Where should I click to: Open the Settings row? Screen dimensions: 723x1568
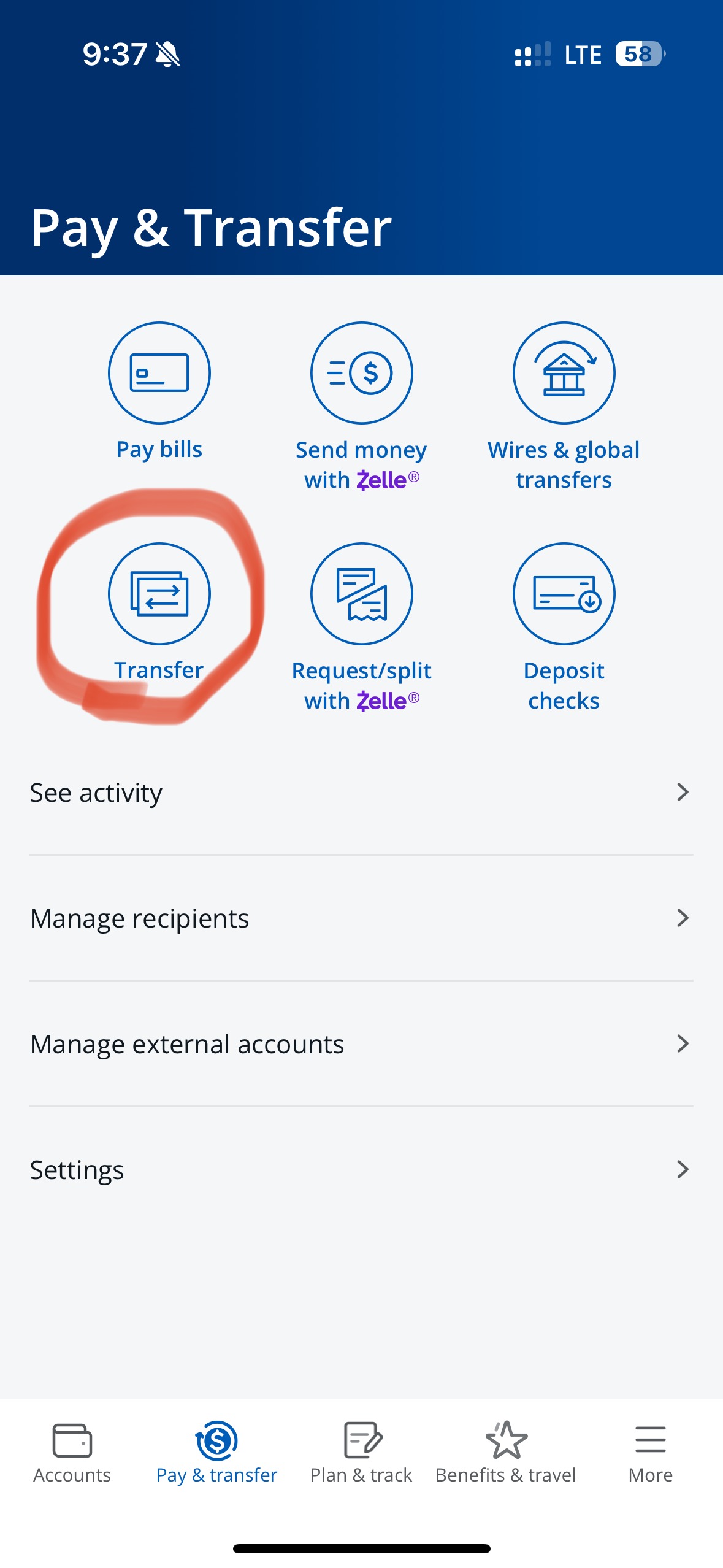(361, 1170)
